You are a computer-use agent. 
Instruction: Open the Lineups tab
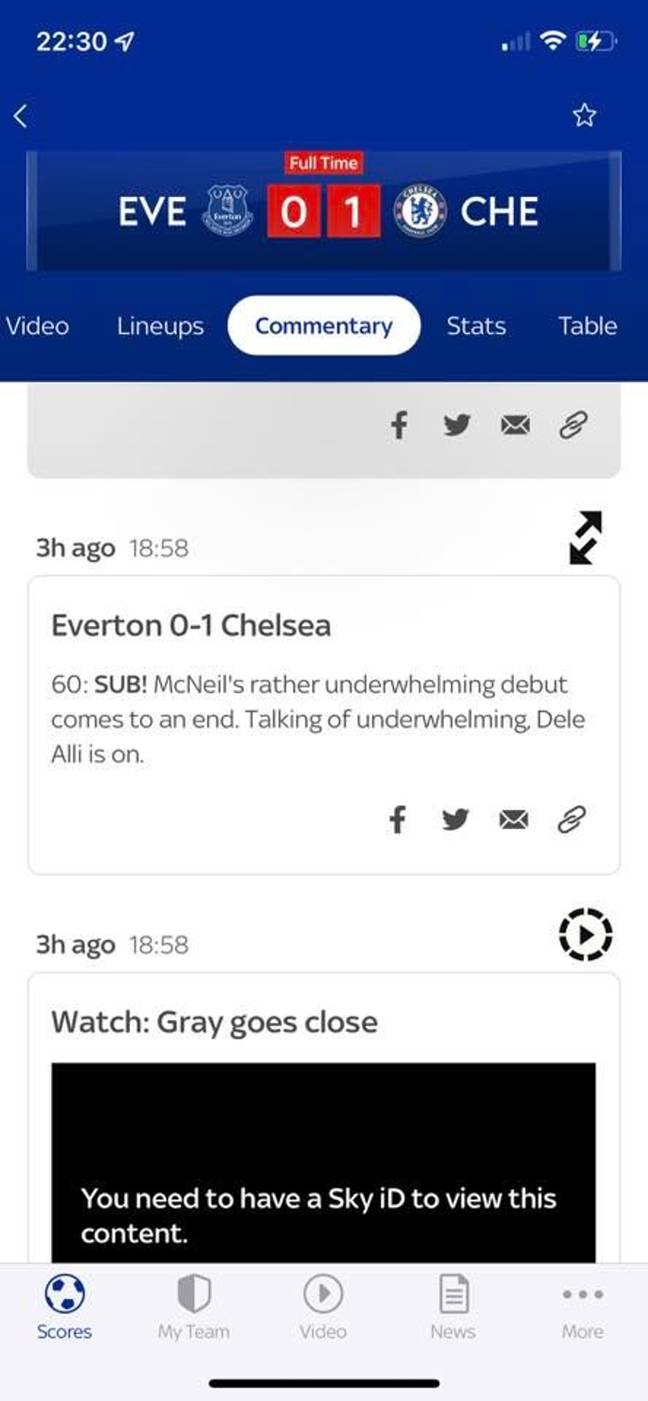pyautogui.click(x=160, y=326)
